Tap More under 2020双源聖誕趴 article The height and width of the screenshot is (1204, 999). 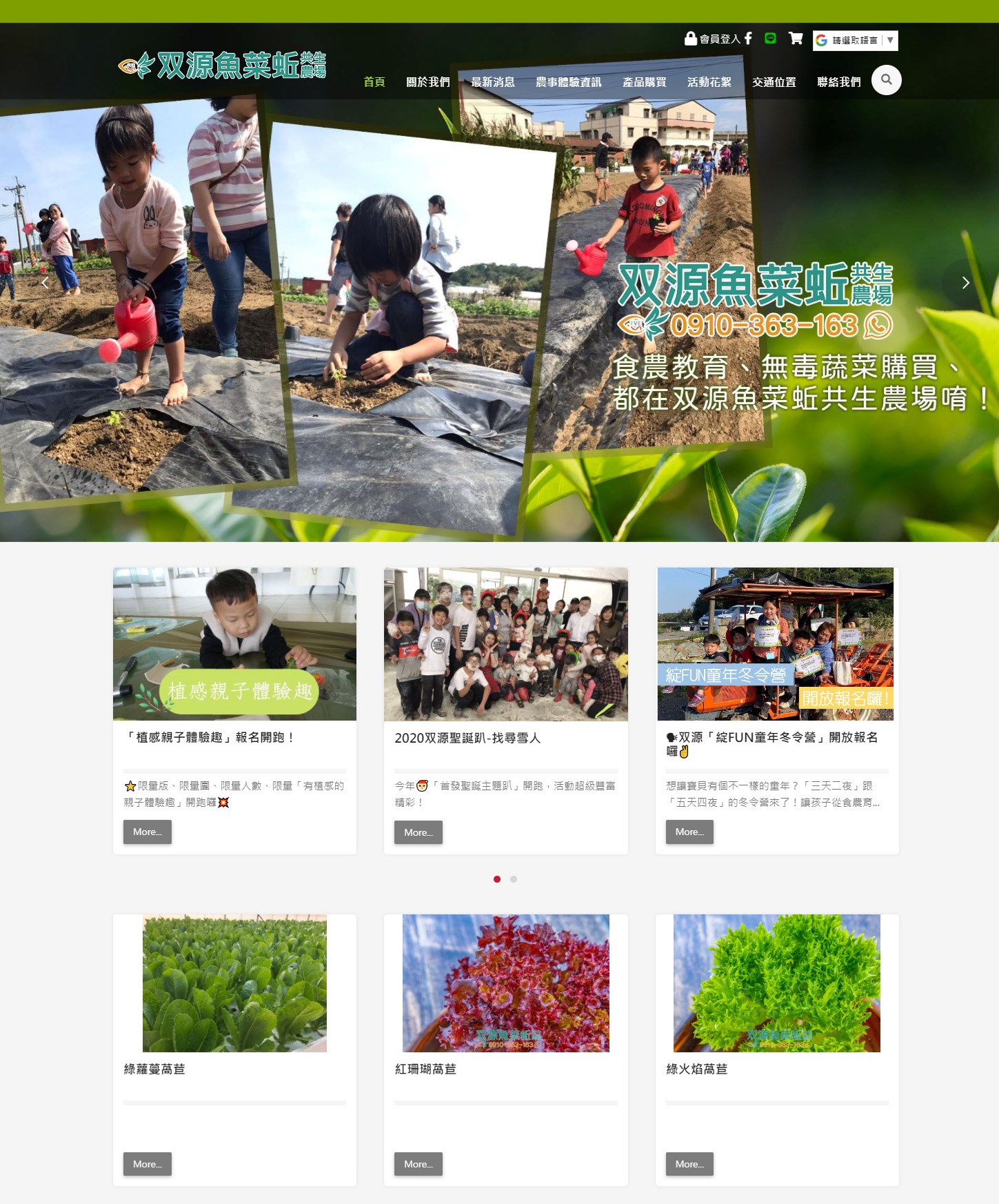click(x=418, y=832)
